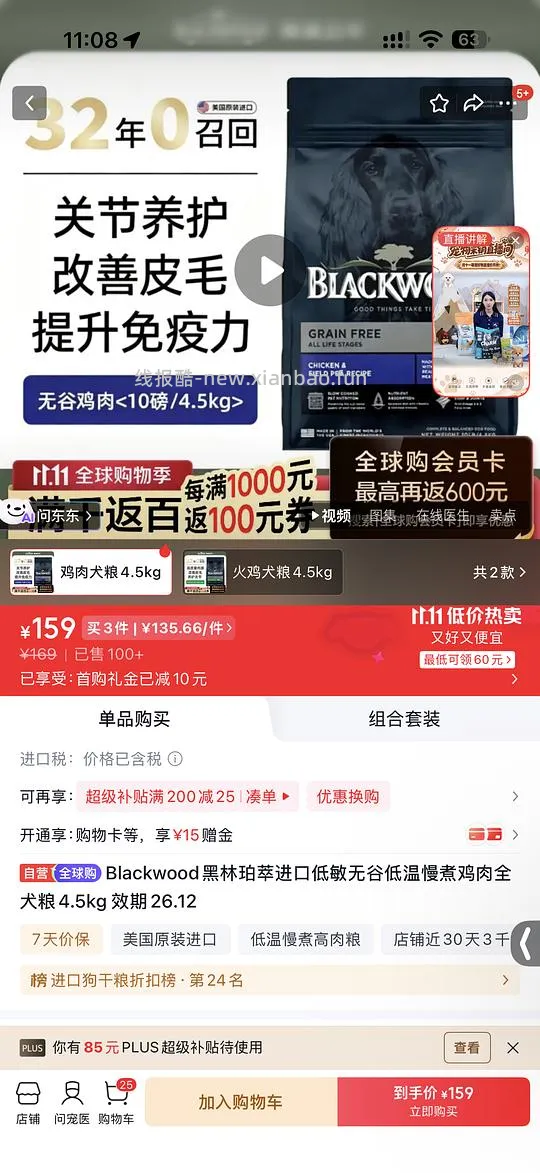
Task: Select the 火鸡犬粮4.5kg variant
Action: pyautogui.click(x=263, y=572)
